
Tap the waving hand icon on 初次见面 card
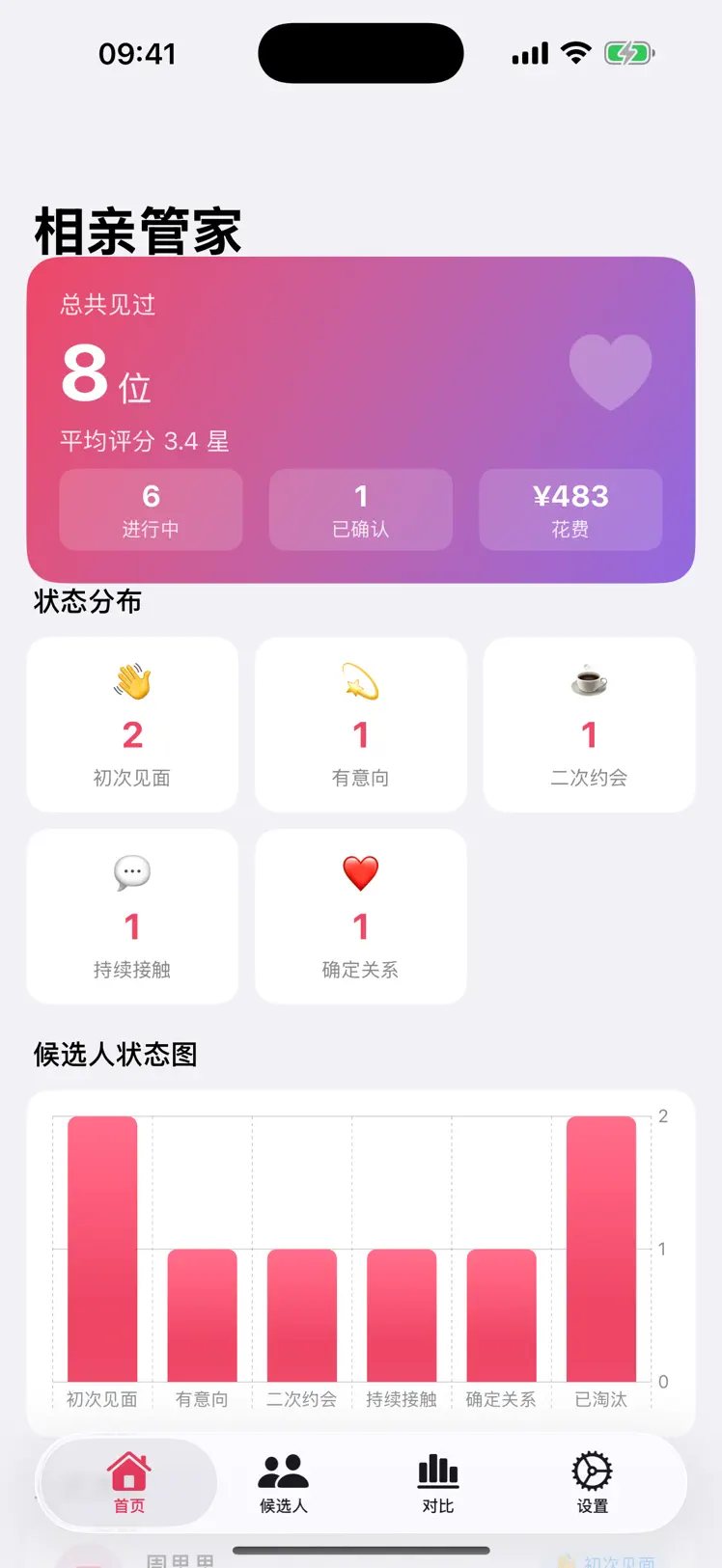pyautogui.click(x=132, y=681)
